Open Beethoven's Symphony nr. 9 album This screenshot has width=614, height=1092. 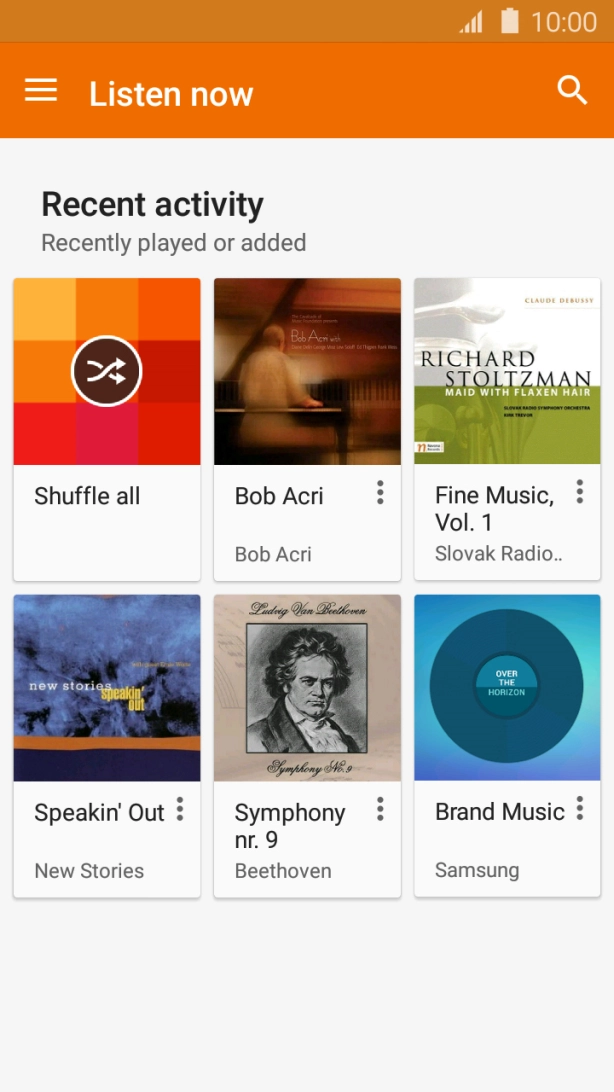tap(307, 688)
